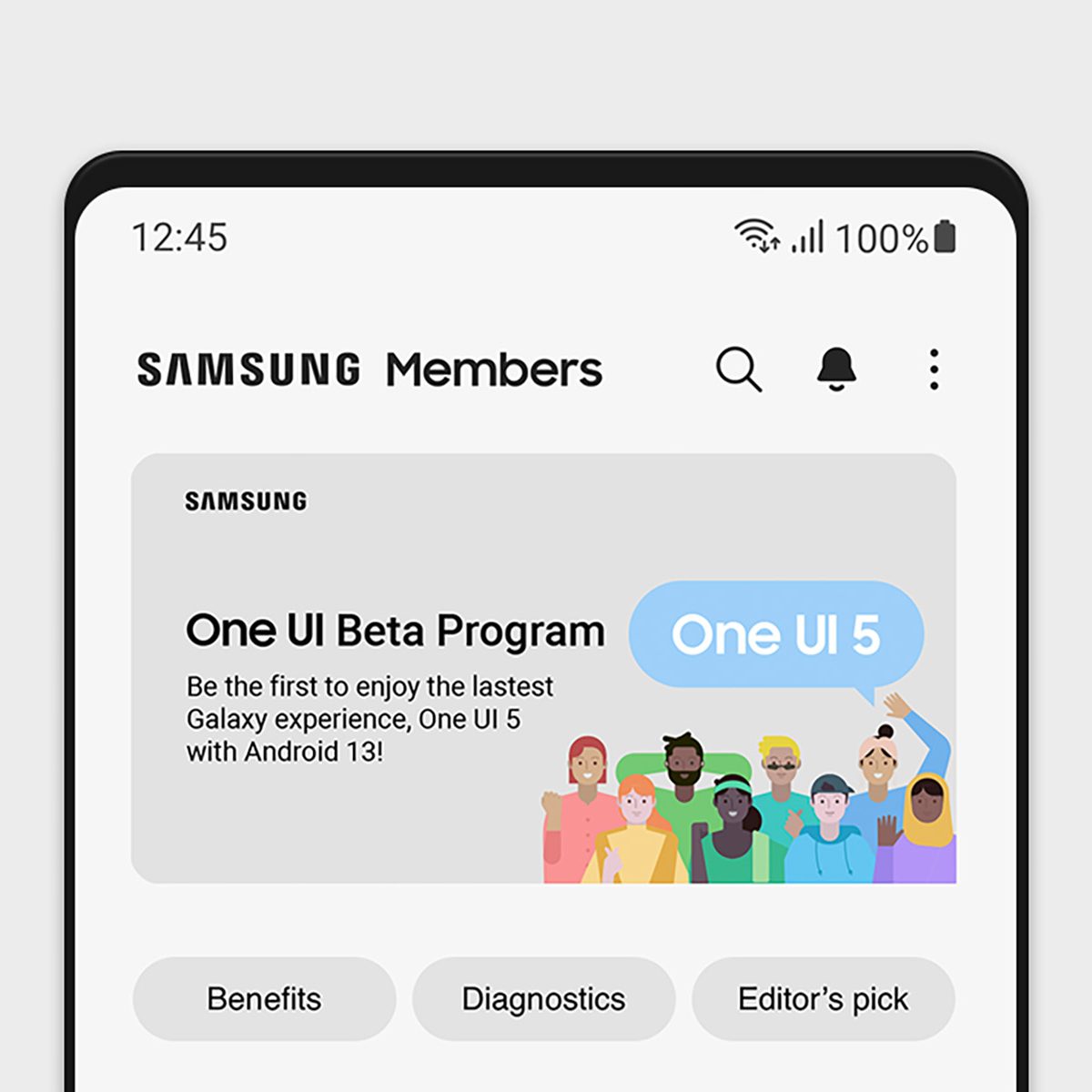Screen dimensions: 1092x1092
Task: Open search in Samsung Members
Action: (738, 369)
